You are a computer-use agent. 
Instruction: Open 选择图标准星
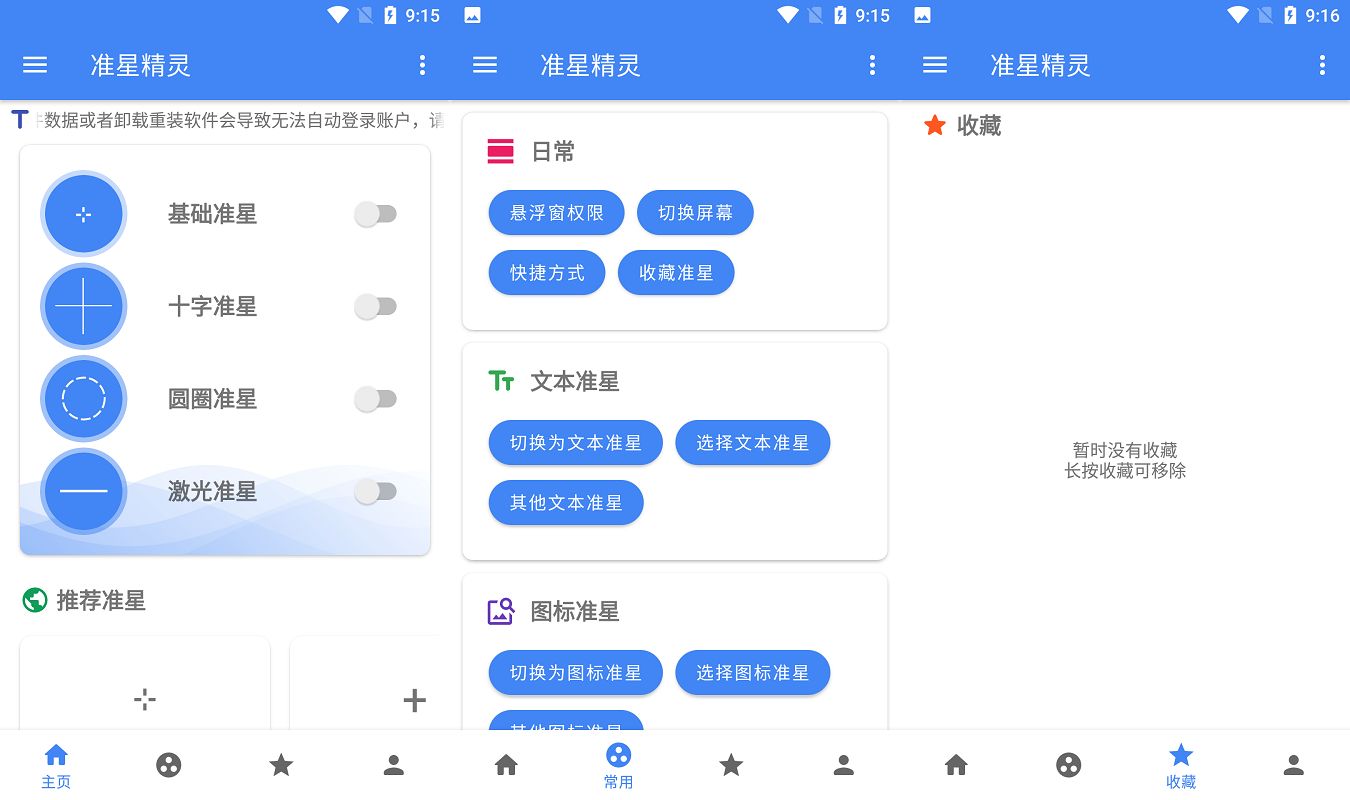752,673
